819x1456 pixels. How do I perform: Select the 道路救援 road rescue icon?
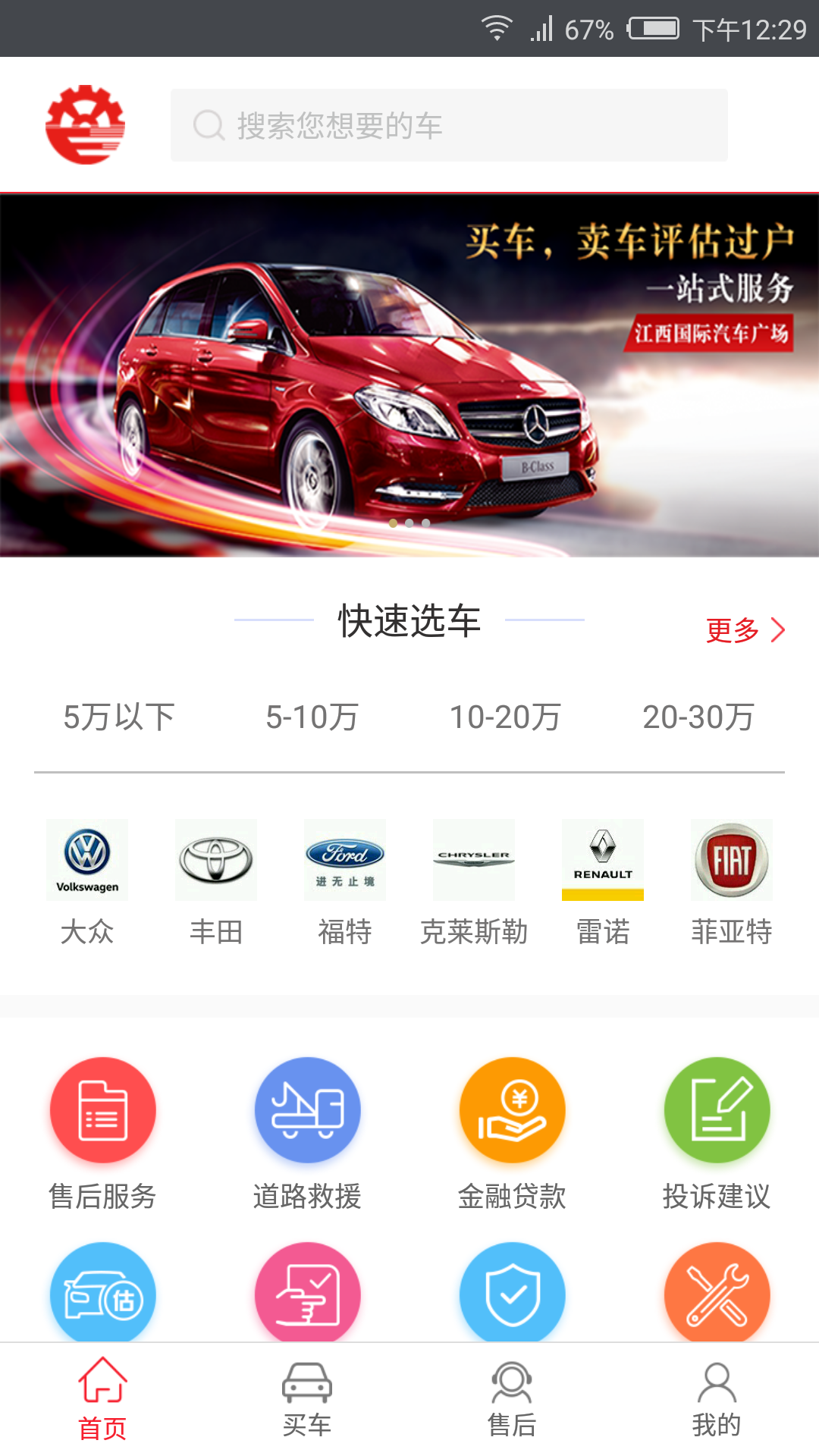(x=307, y=1109)
